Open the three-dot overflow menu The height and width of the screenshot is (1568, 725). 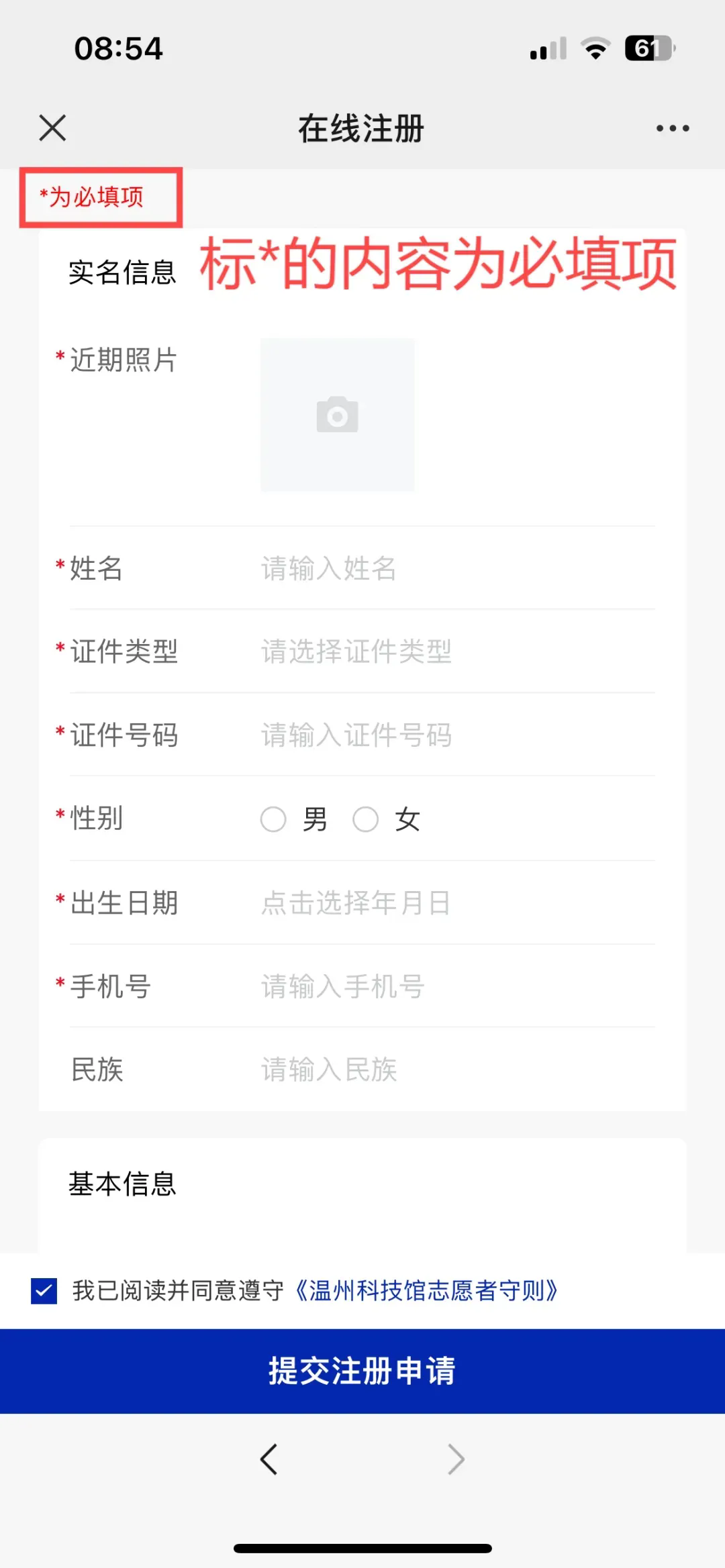673,128
